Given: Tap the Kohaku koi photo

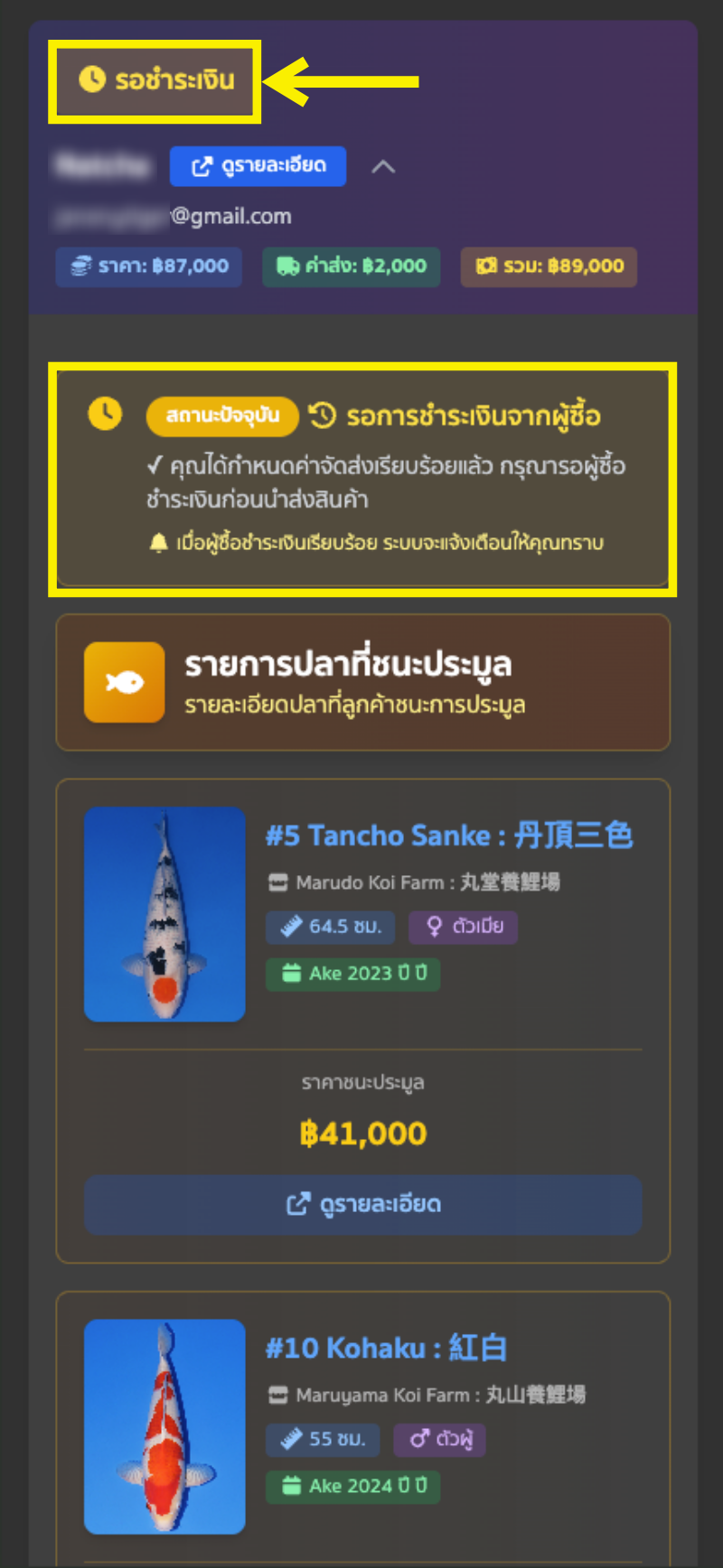Looking at the screenshot, I should (164, 1426).
